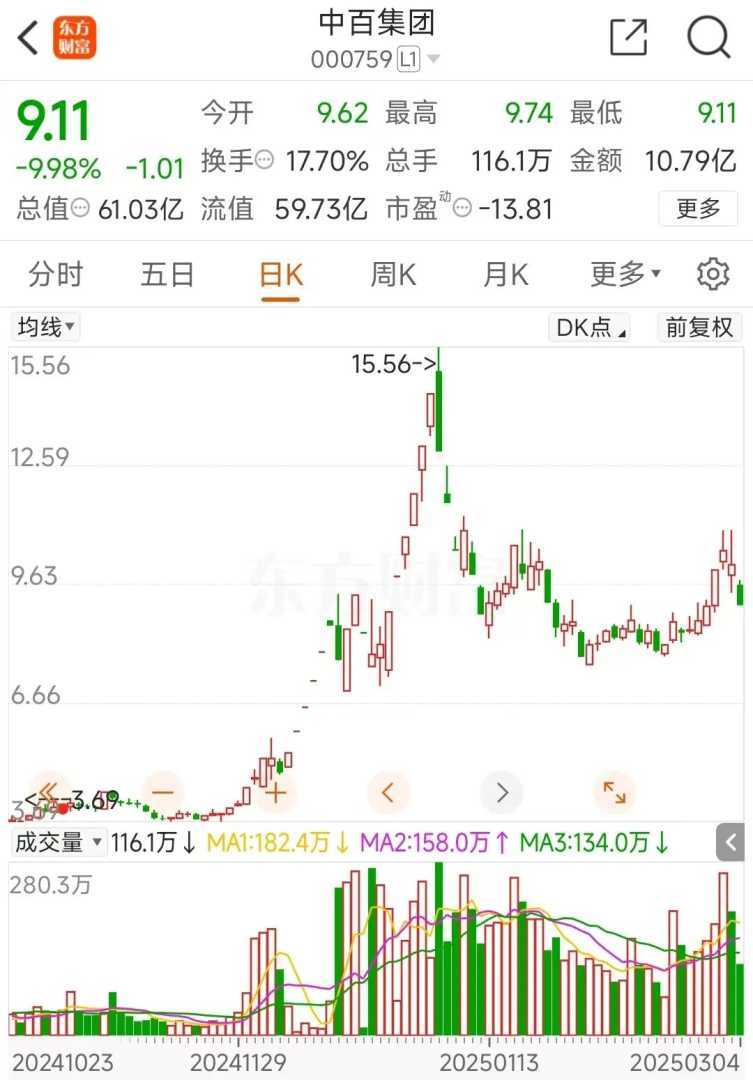Open the 成交量 indicator dropdown

tap(57, 843)
